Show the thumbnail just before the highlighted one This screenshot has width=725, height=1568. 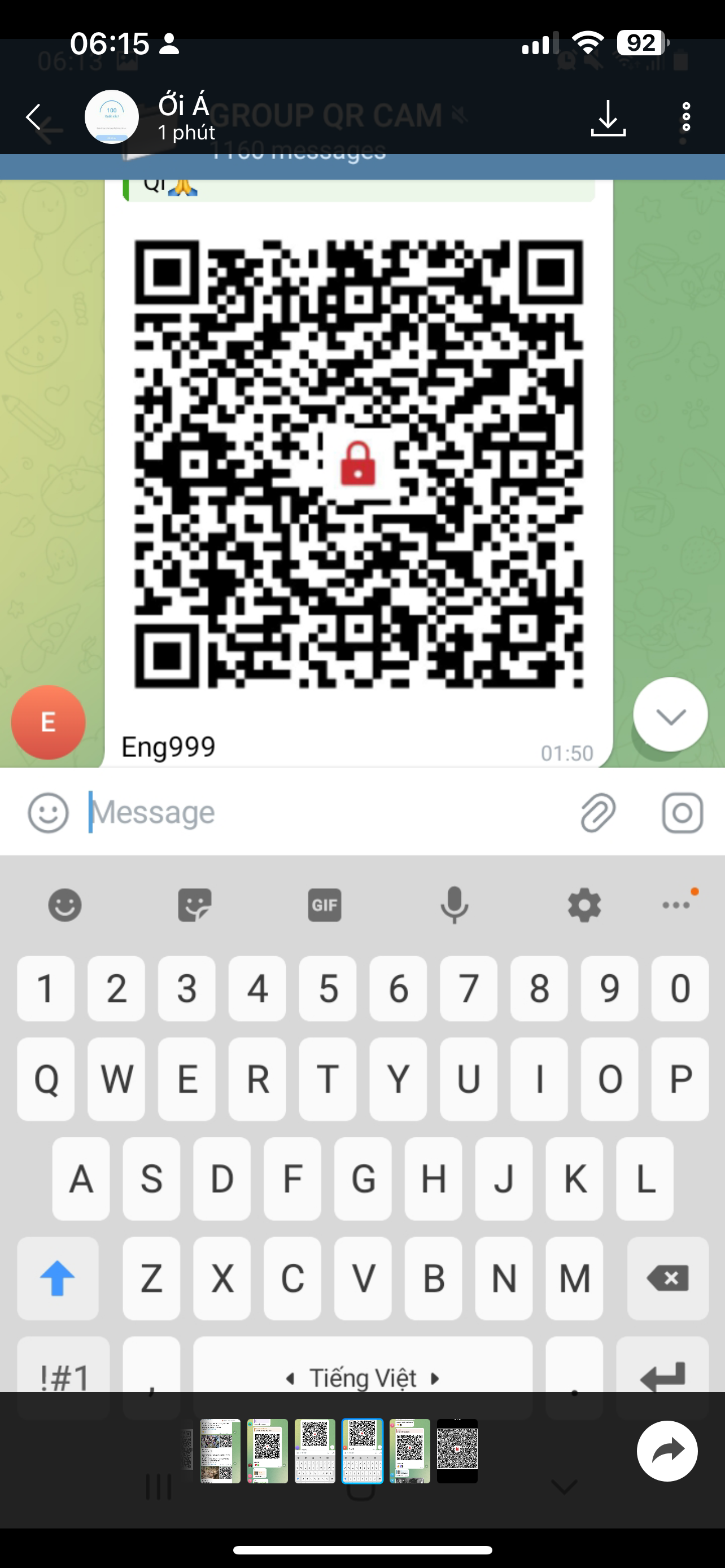coord(315,1451)
